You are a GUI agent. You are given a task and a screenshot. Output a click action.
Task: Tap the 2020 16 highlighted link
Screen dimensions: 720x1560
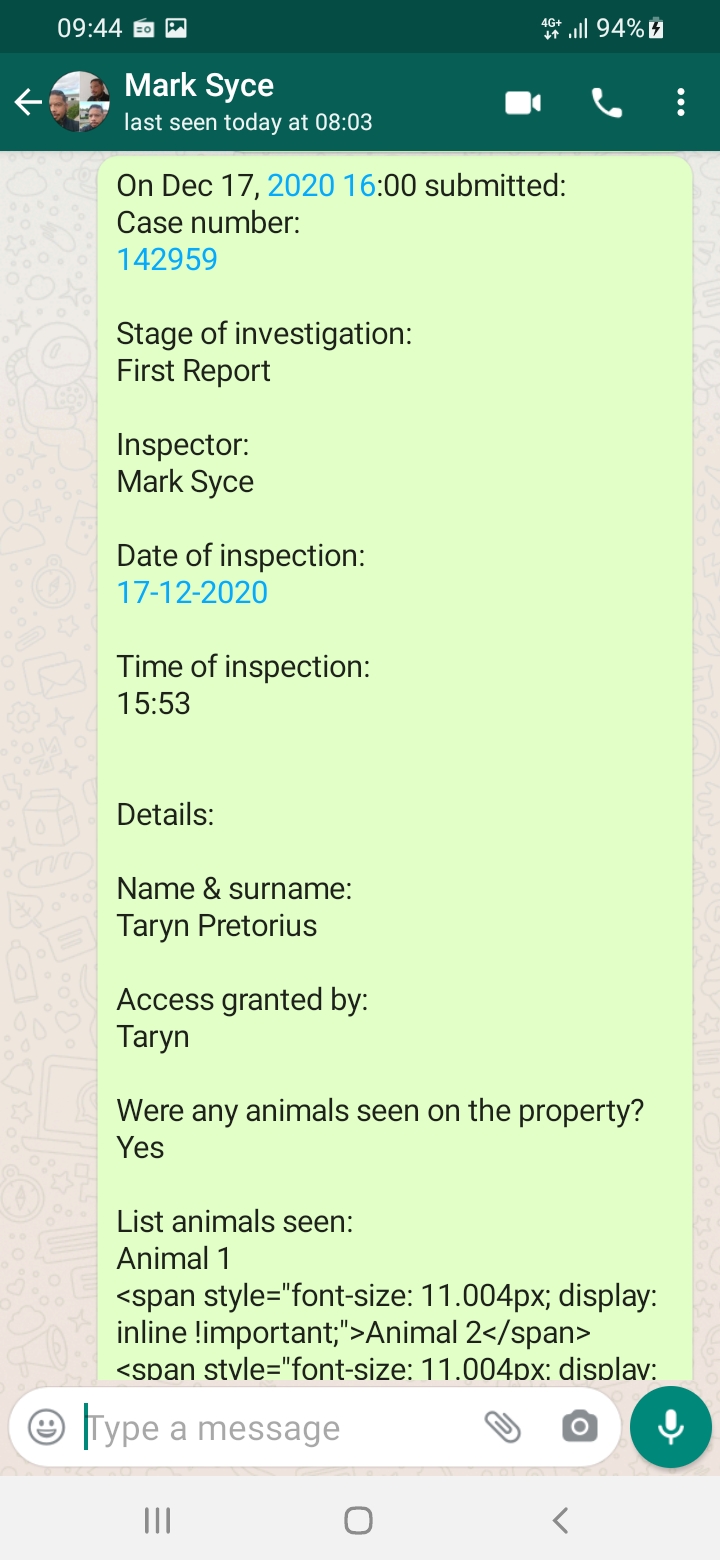click(x=321, y=185)
